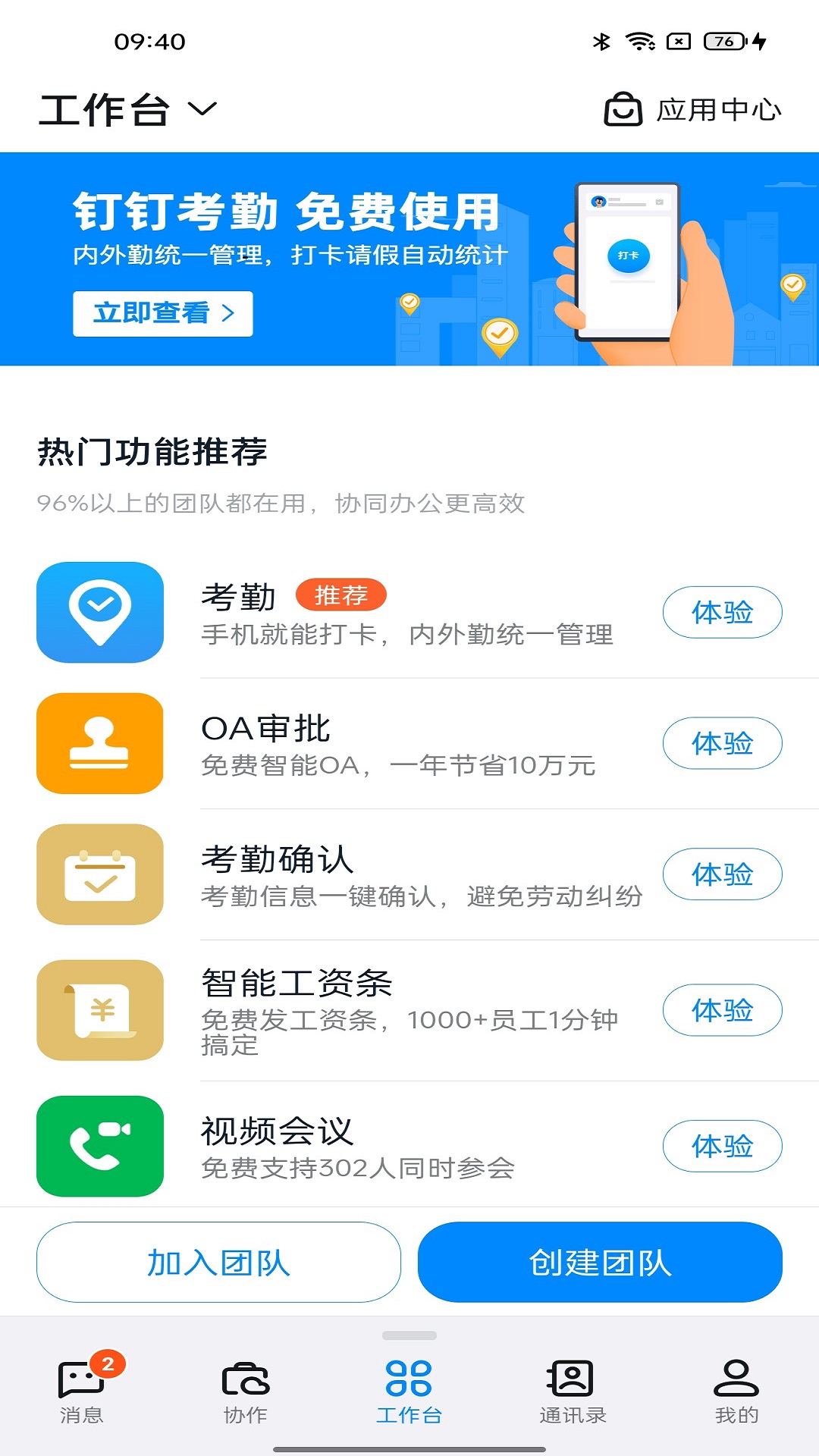The height and width of the screenshot is (1456, 819).
Task: Tap the 加入团队 button
Action: pyautogui.click(x=219, y=1261)
